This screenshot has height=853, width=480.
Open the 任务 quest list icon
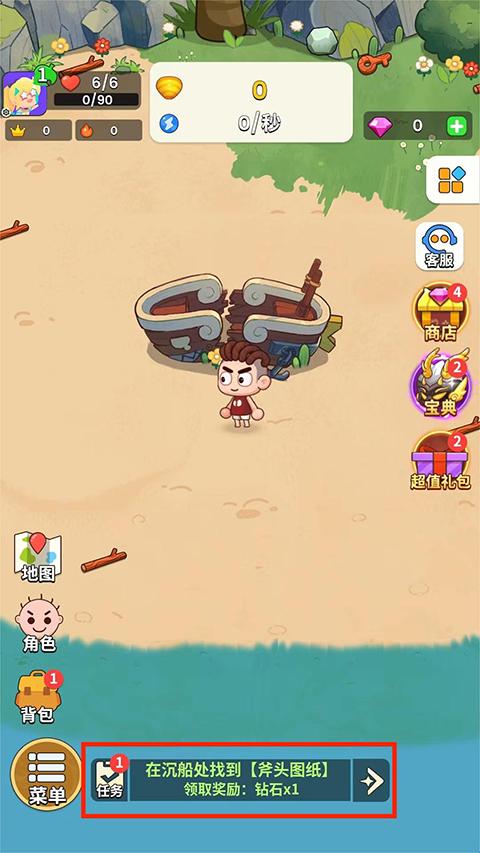tap(110, 780)
